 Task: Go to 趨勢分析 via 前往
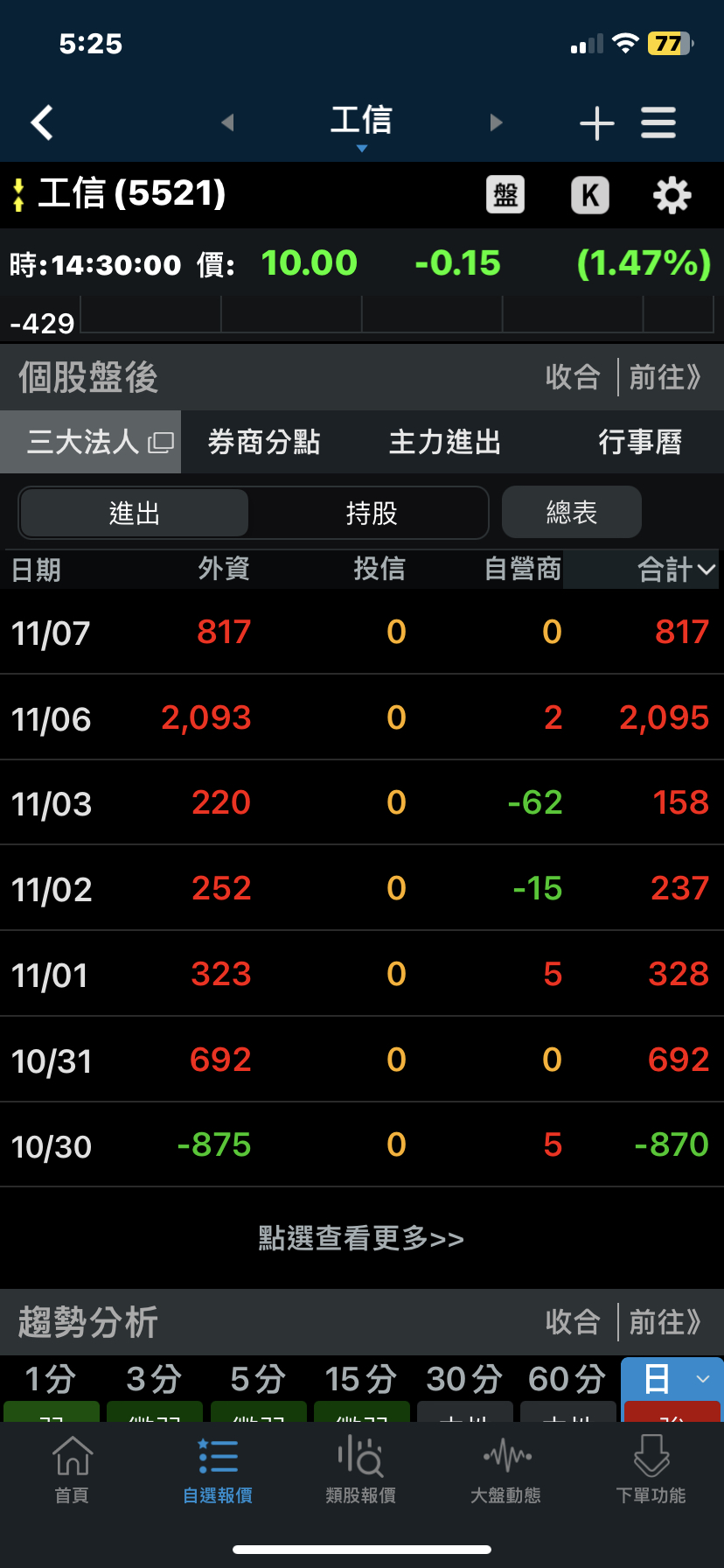click(665, 1321)
